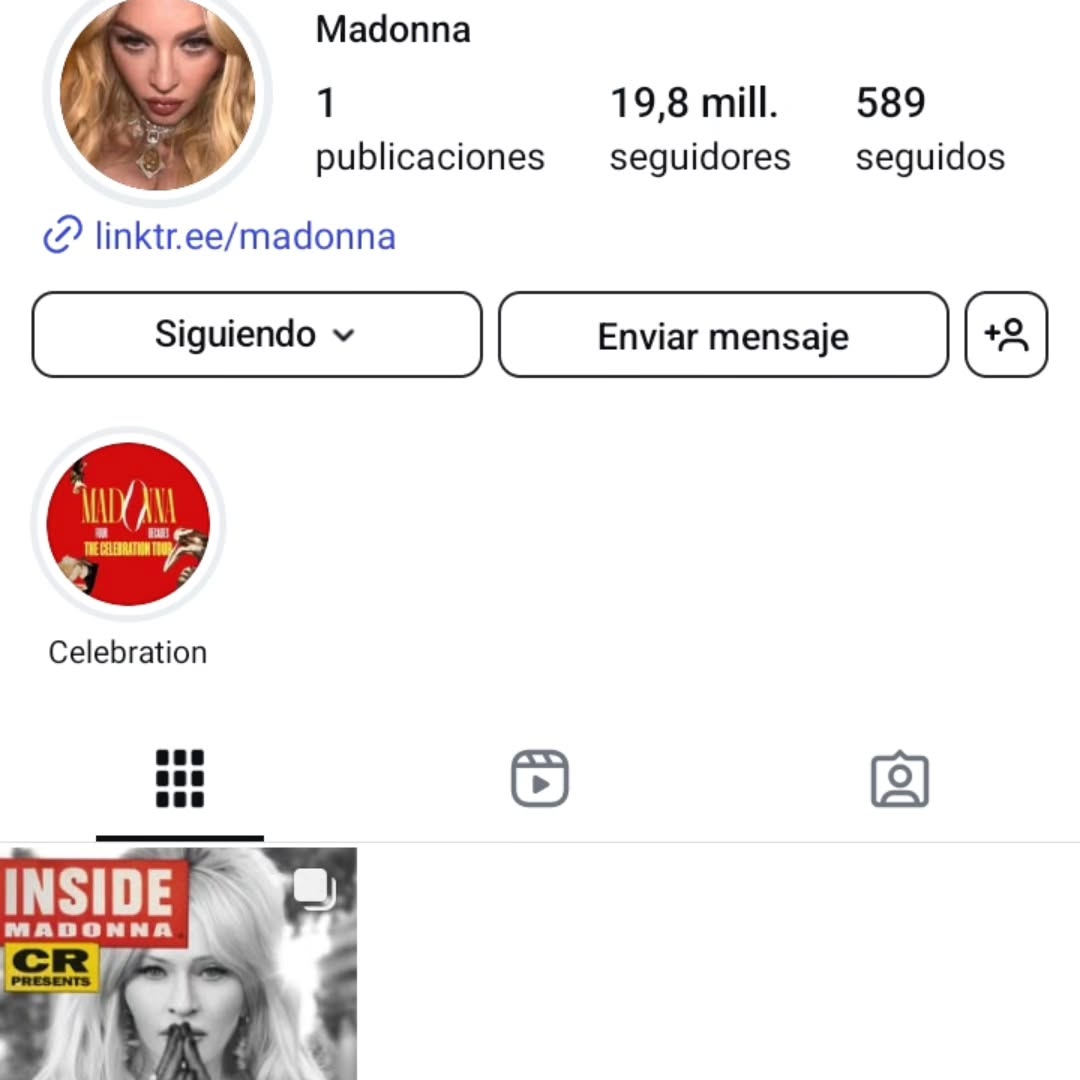Image resolution: width=1080 pixels, height=1080 pixels.
Task: Switch to the posts grid tab
Action: 180,779
